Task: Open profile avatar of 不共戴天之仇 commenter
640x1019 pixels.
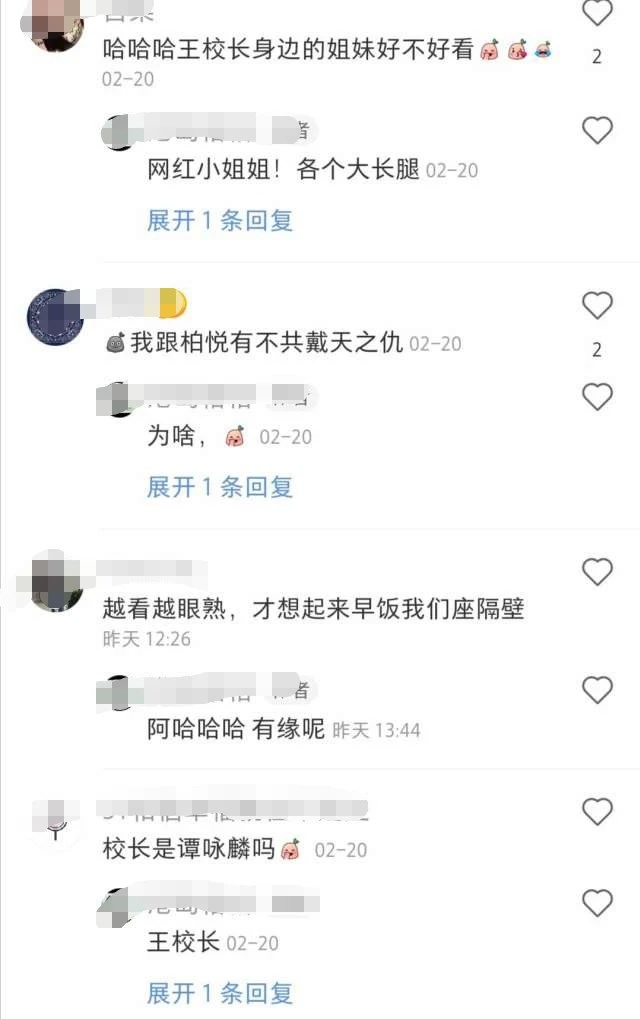Action: tap(54, 317)
